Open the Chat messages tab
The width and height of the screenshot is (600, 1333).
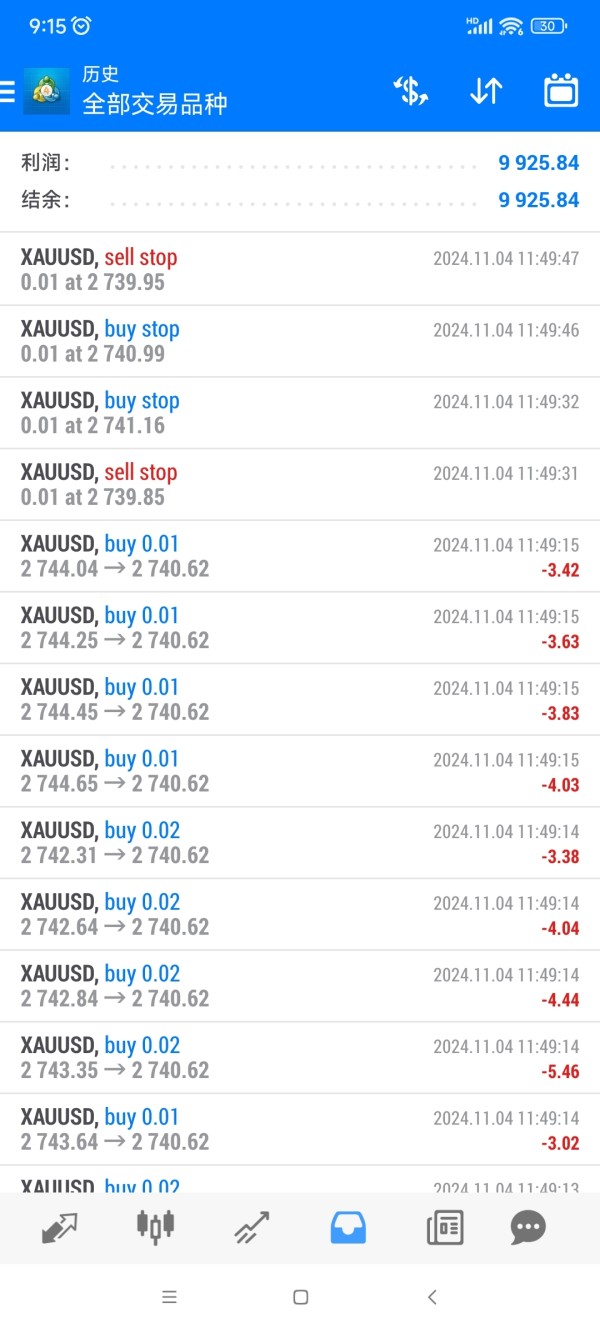528,1227
